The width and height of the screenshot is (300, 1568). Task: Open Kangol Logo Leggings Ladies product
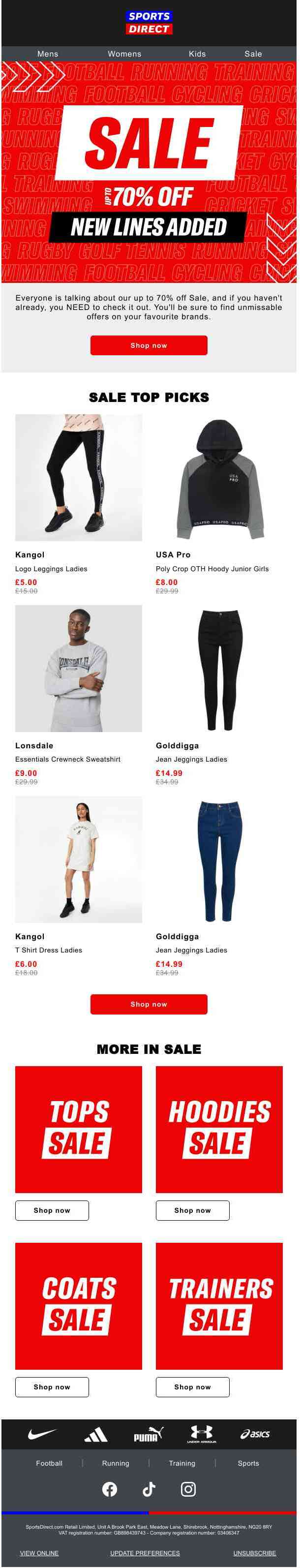79,478
